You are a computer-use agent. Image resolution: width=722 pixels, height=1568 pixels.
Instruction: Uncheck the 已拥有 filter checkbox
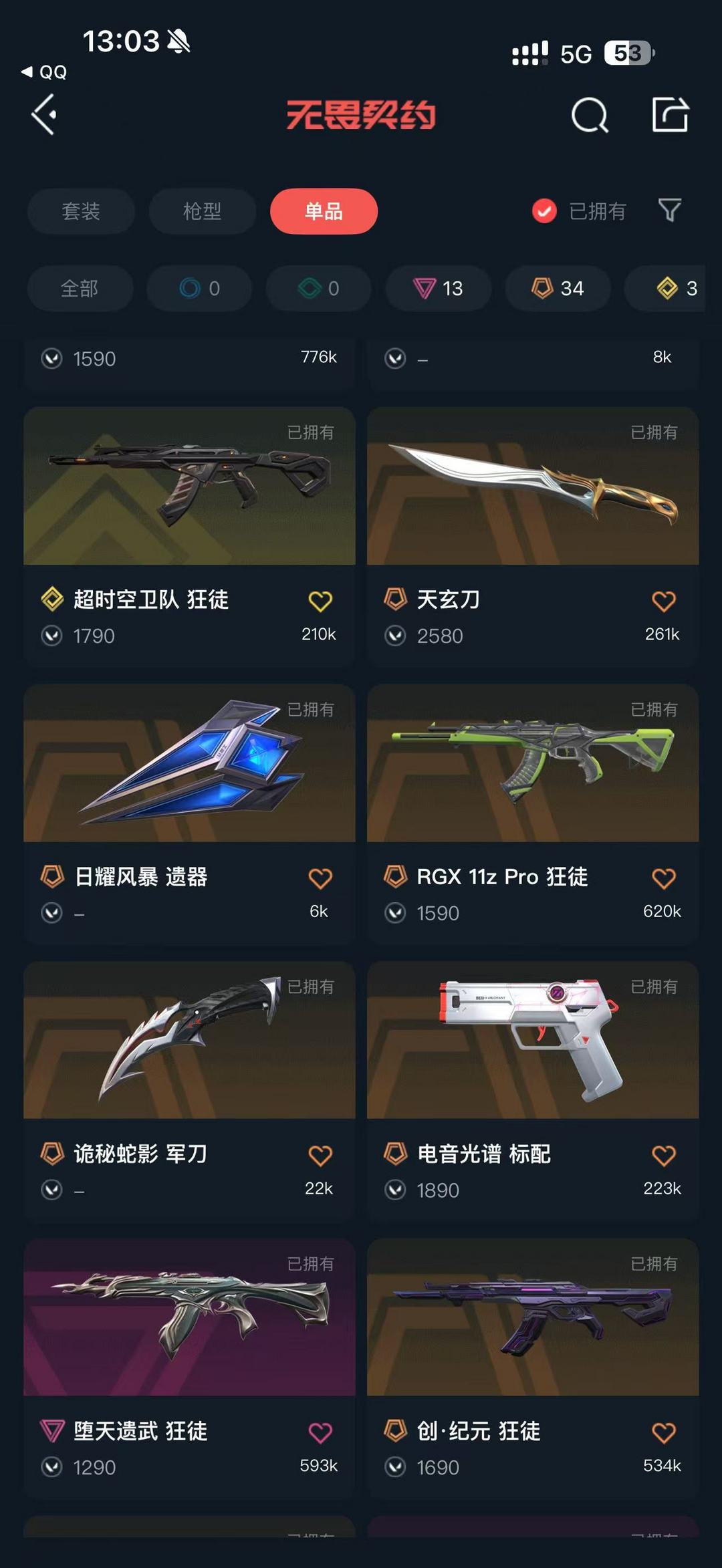(x=544, y=211)
